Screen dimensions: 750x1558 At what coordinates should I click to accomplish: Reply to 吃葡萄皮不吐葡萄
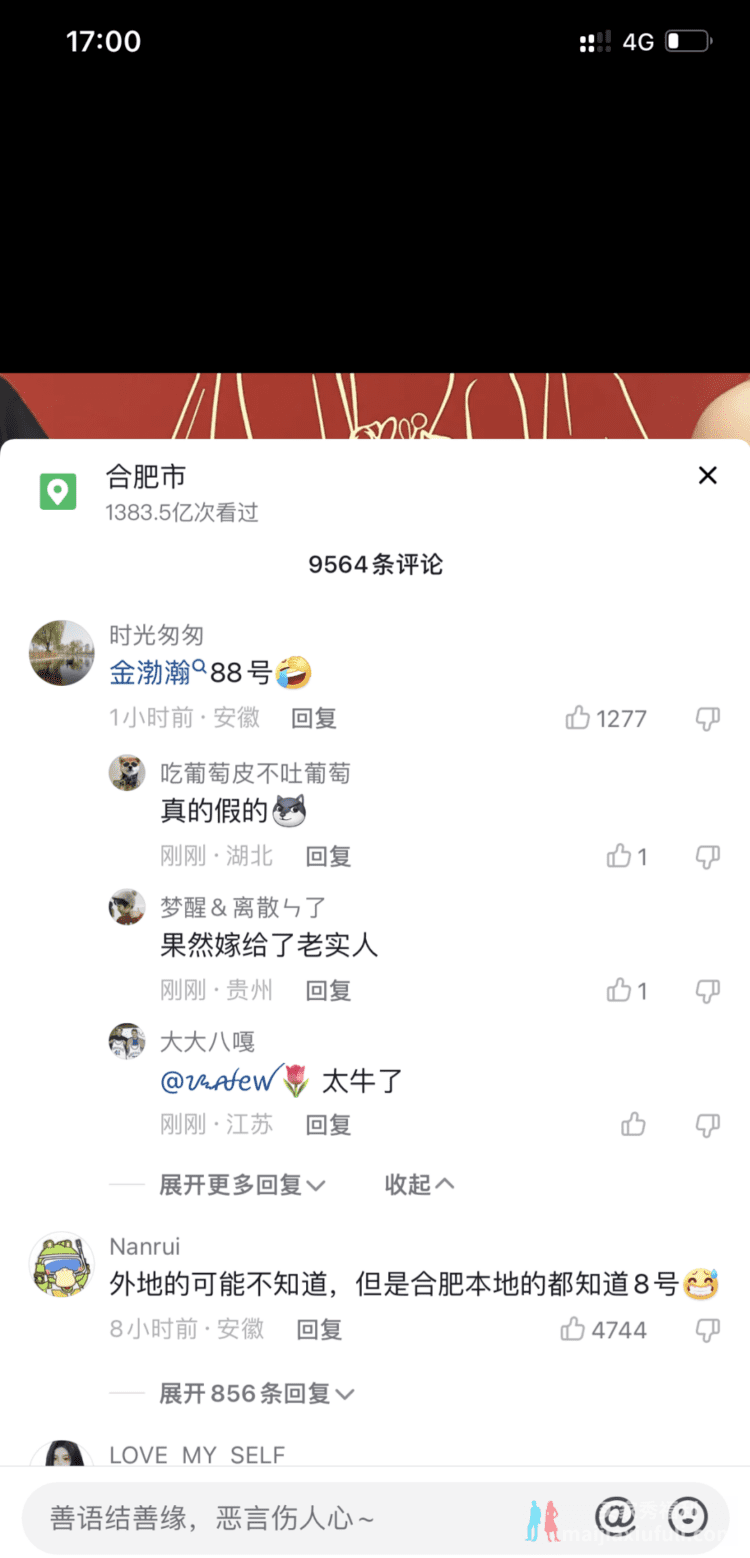click(328, 856)
